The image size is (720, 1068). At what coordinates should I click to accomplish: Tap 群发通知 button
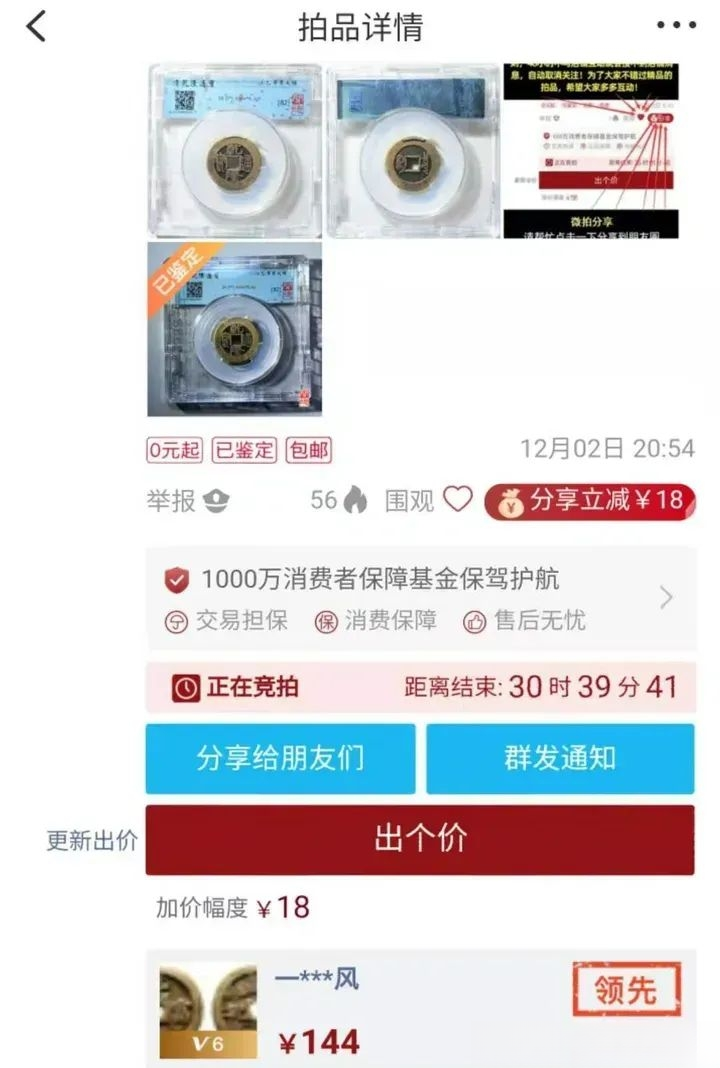[560, 758]
